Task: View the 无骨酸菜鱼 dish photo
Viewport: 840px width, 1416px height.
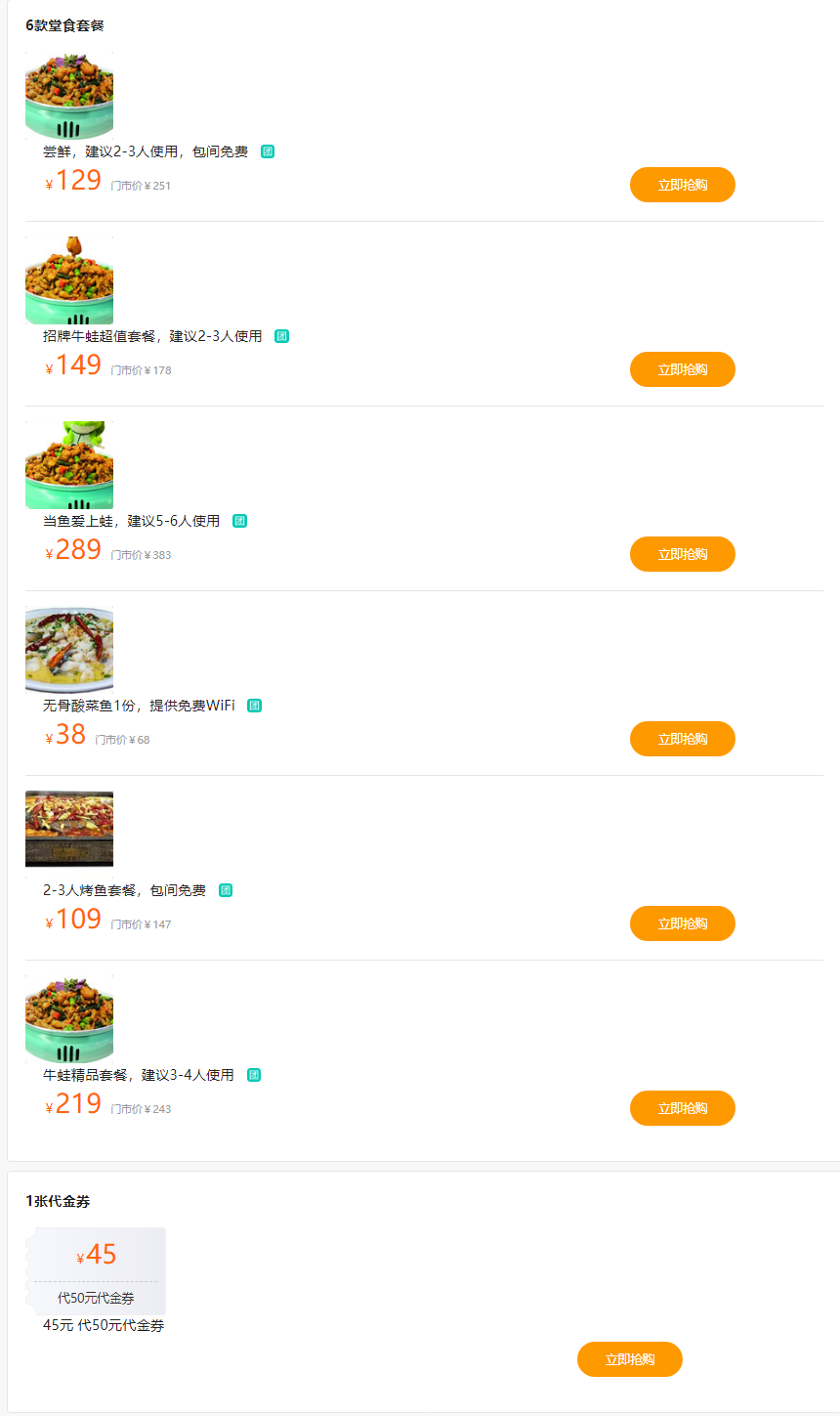Action: (69, 650)
